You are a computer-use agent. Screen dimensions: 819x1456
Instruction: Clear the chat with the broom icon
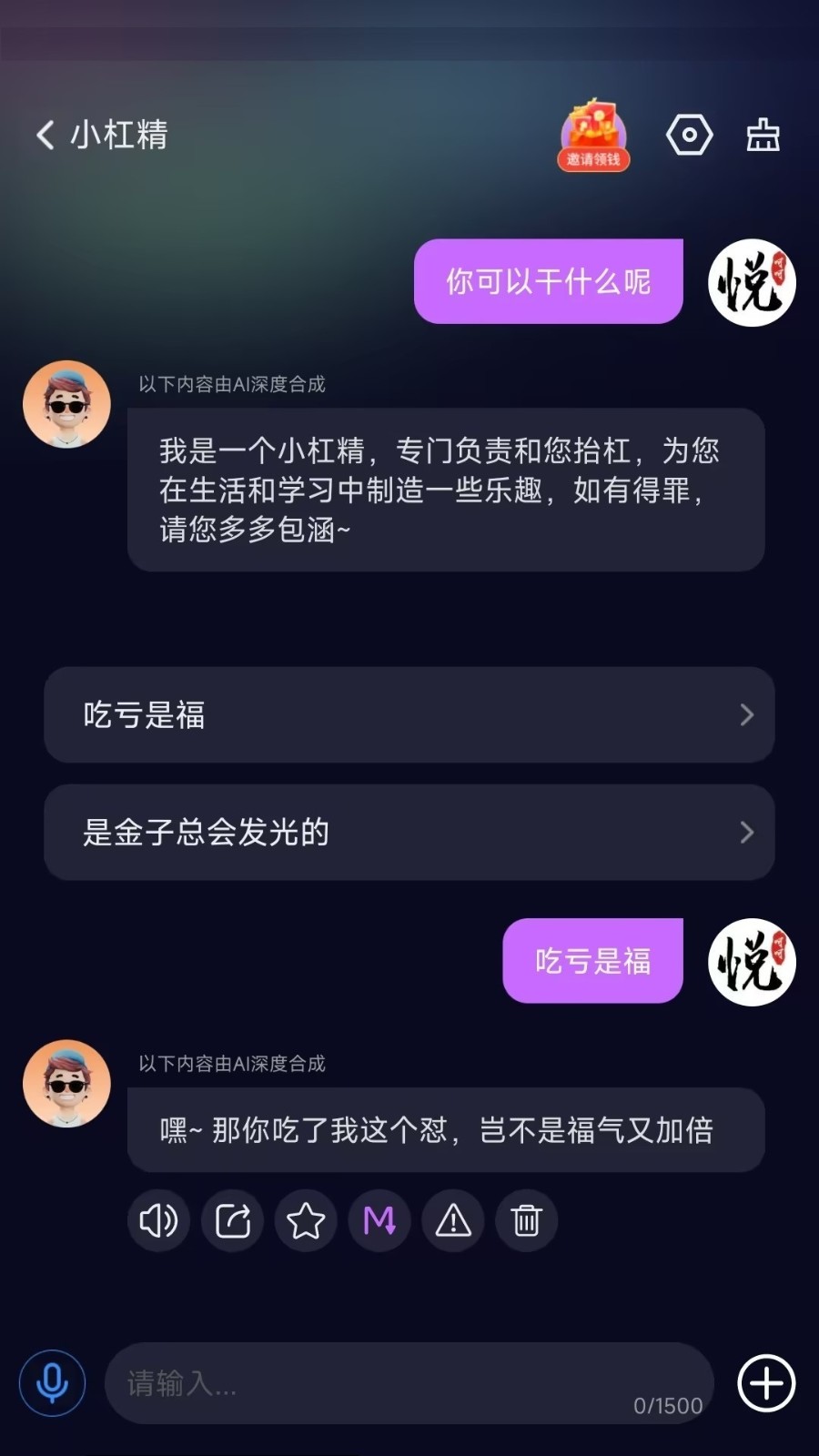pos(763,135)
